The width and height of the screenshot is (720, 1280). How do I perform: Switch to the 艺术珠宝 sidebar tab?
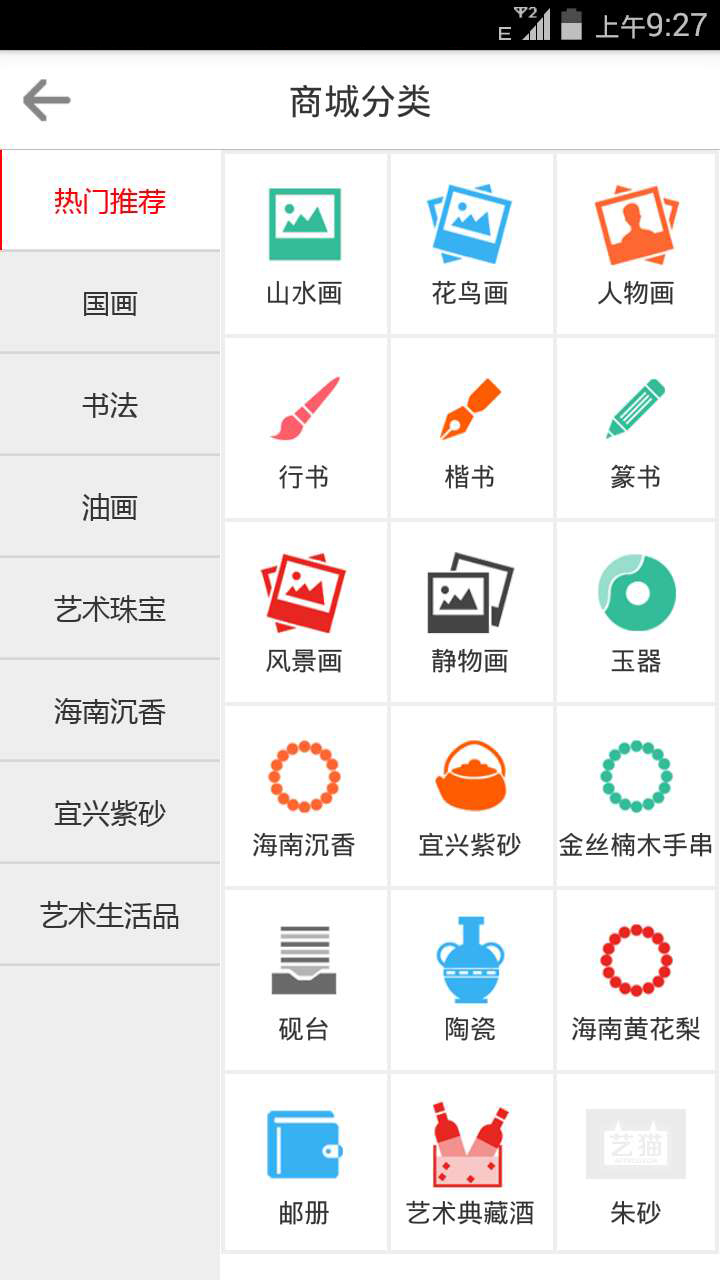pyautogui.click(x=110, y=610)
